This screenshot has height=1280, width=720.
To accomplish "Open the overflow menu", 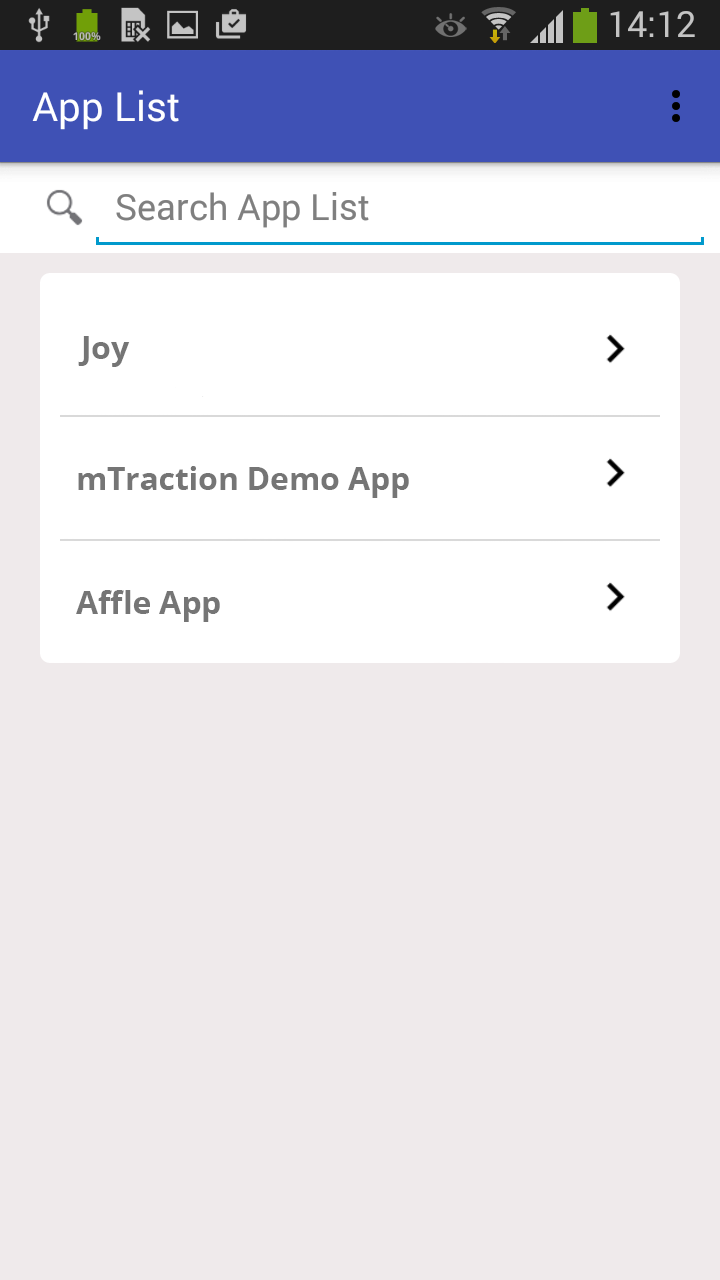I will (x=676, y=106).
